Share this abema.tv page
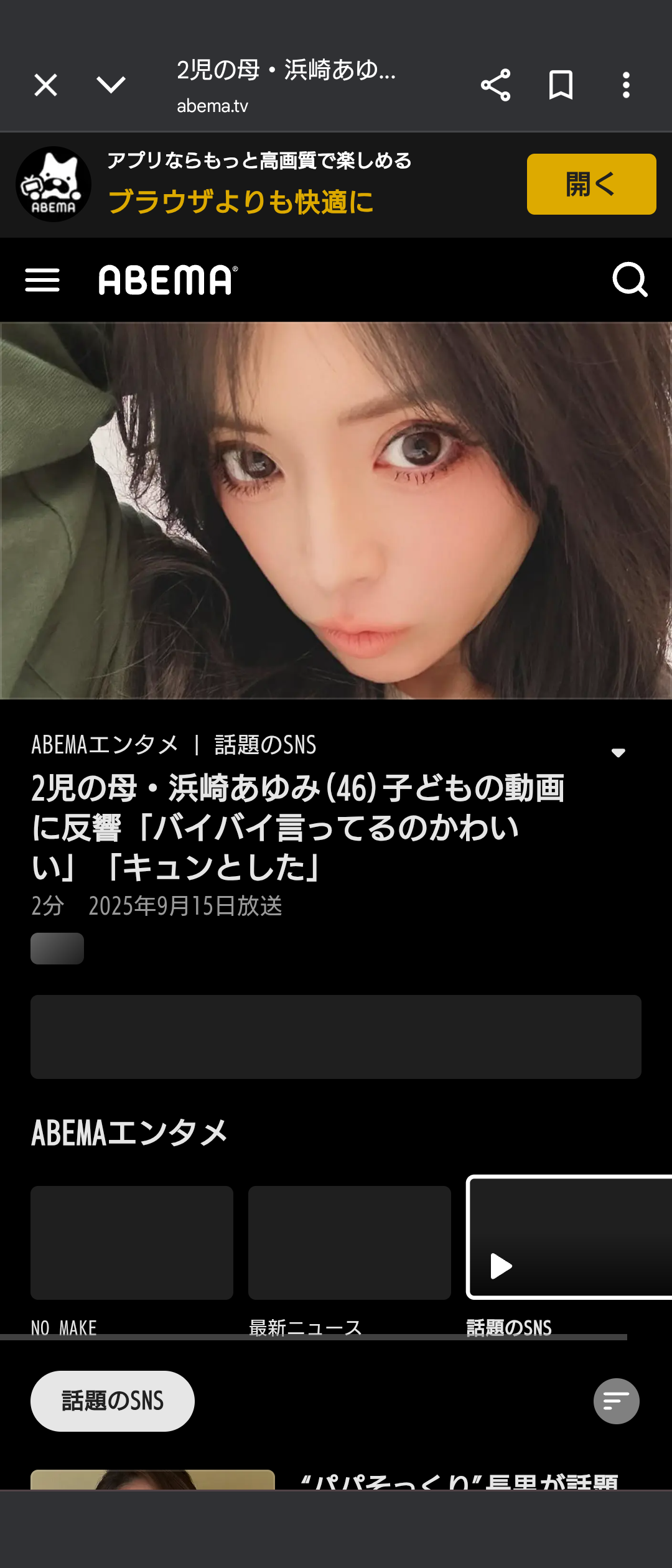672x1568 pixels. (495, 85)
